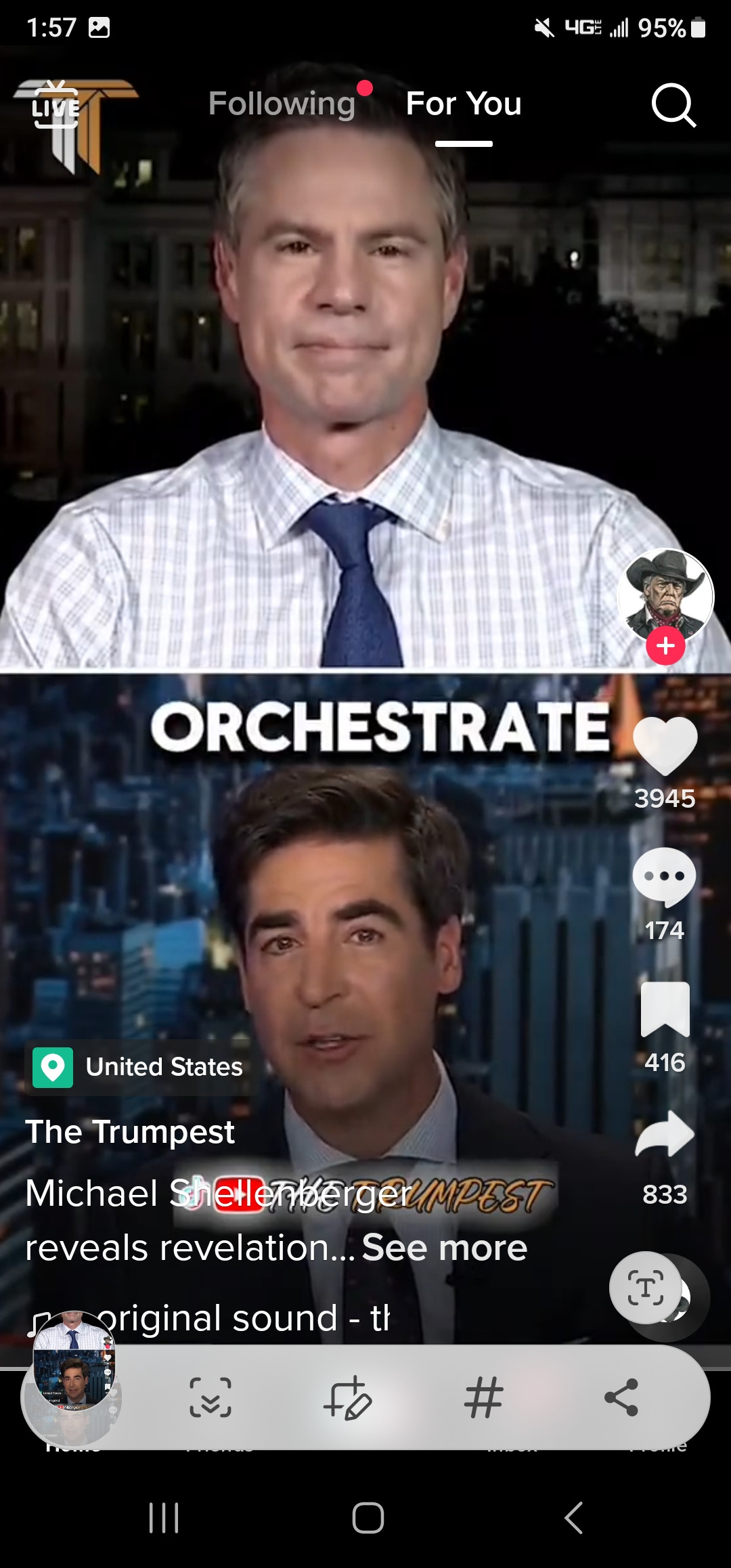Screen dimensions: 731x1568
Task: Add a tag with the hashtag icon
Action: pyautogui.click(x=483, y=1397)
